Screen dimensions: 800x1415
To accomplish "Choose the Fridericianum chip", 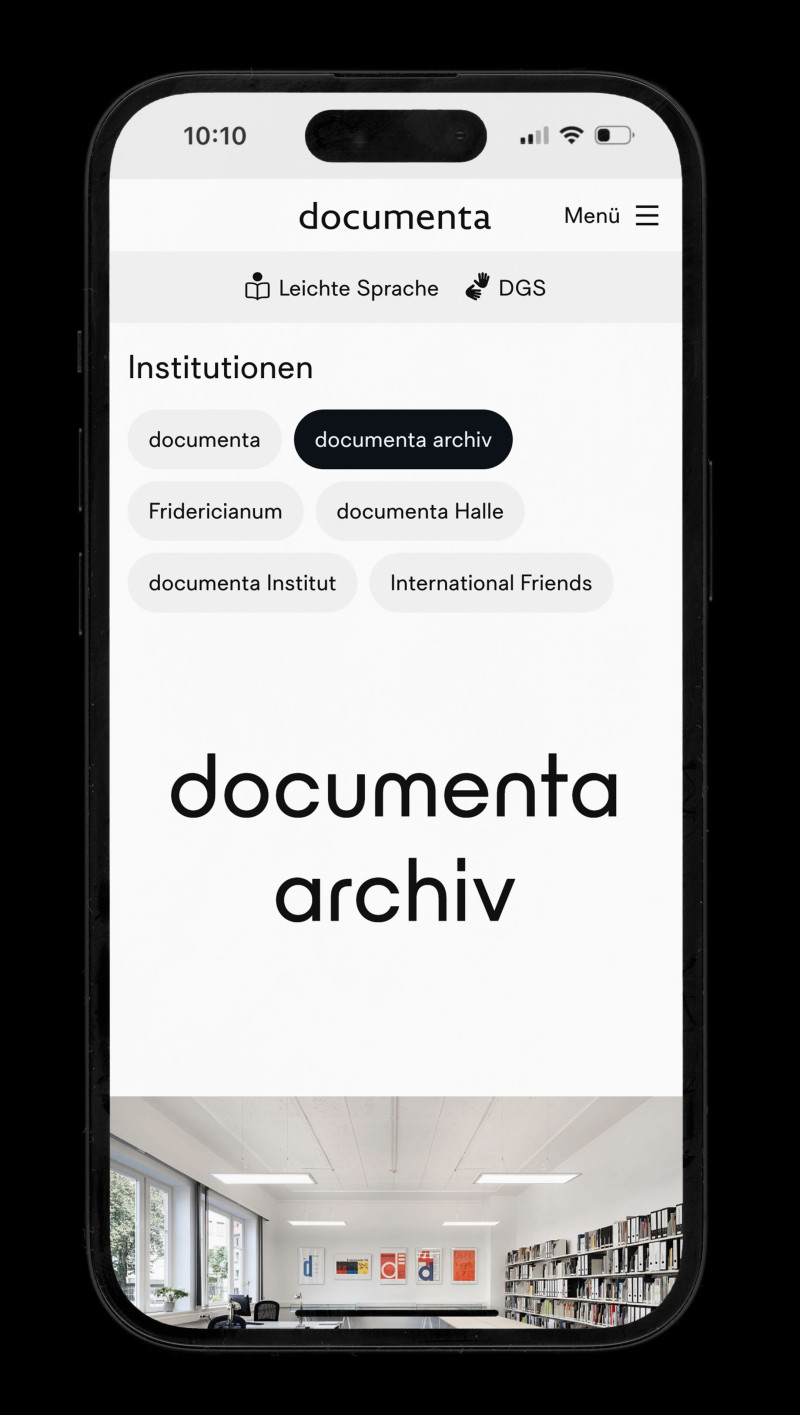I will 215,511.
